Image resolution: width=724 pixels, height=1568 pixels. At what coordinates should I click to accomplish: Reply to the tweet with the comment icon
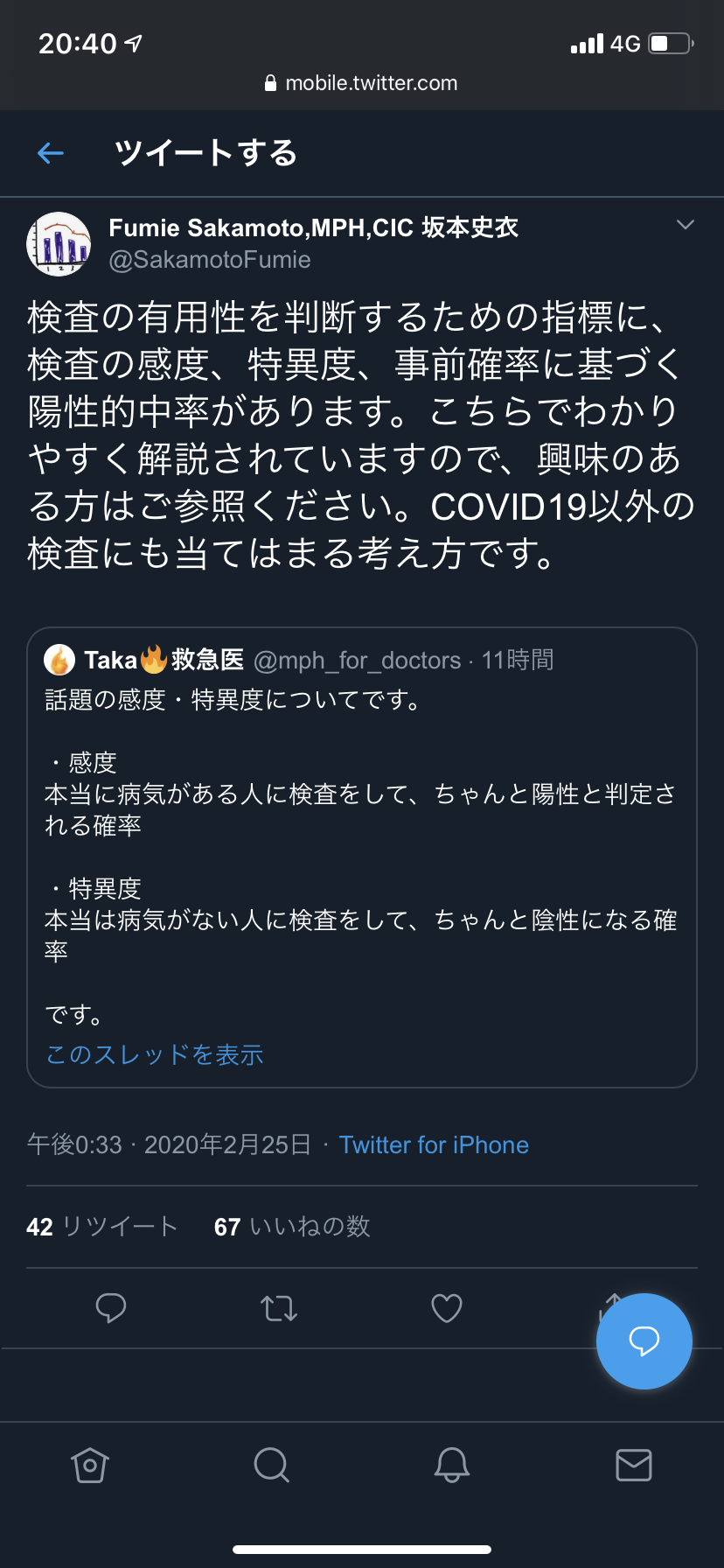point(111,1308)
